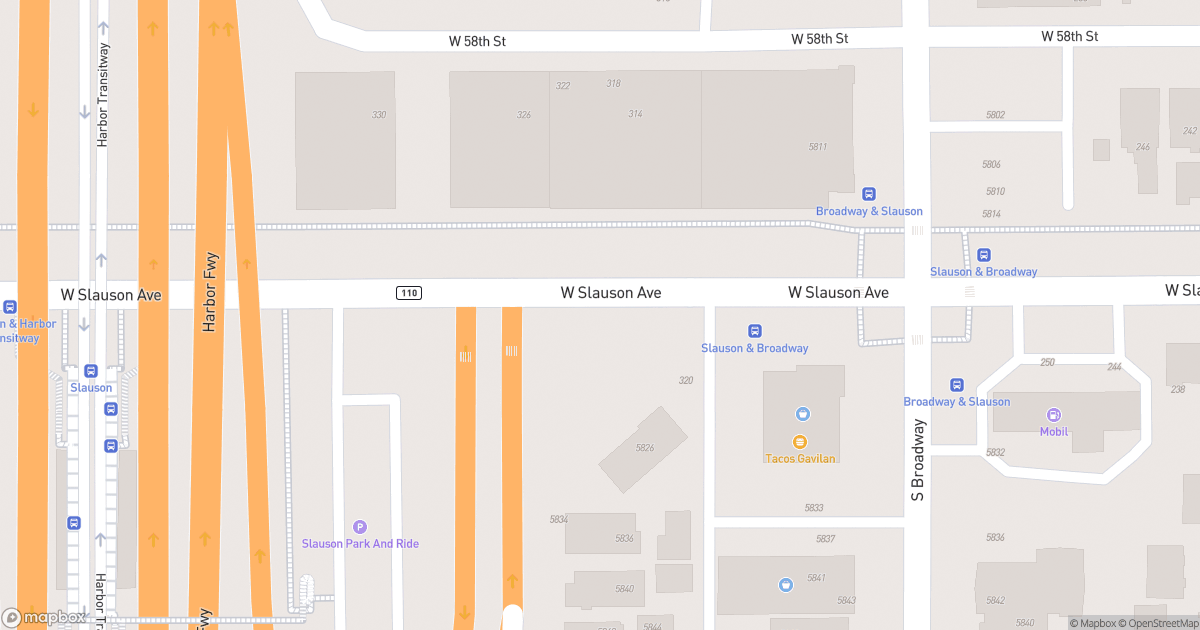Select the Tacos Gavilan restaurant marker
The width and height of the screenshot is (1200, 630).
(800, 442)
